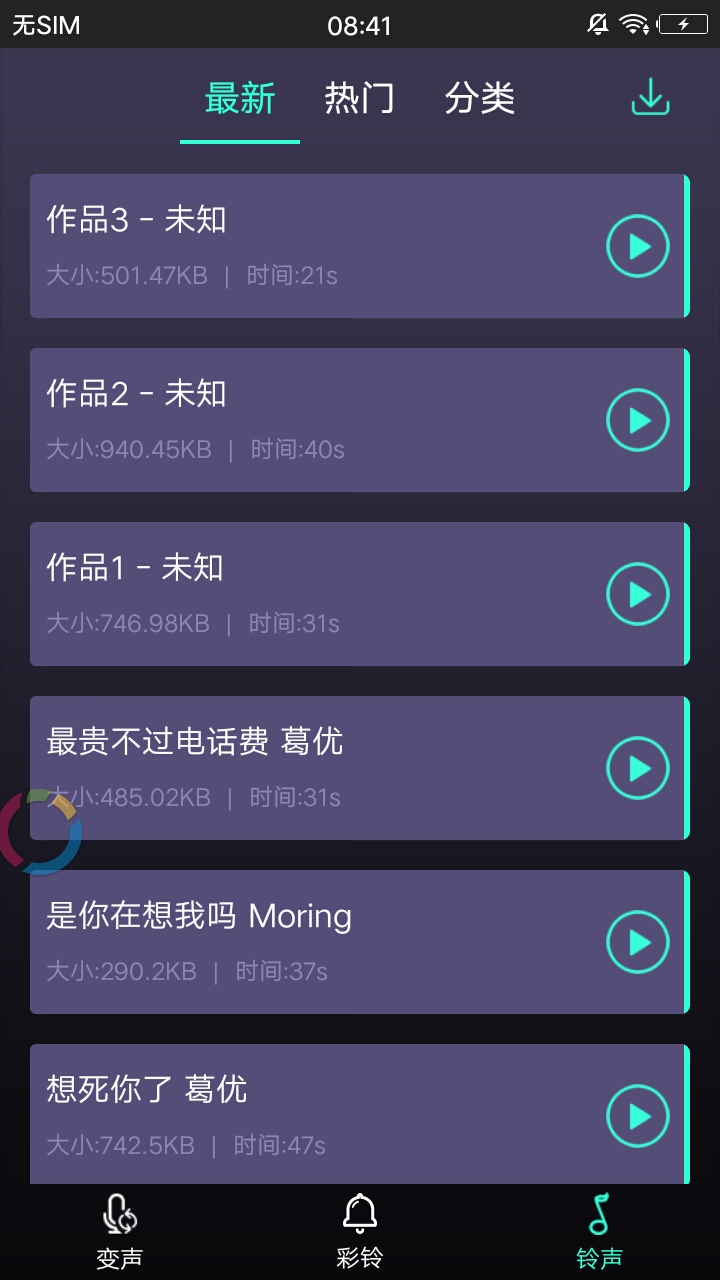Open the 想死你了 葛优 row
The width and height of the screenshot is (720, 1280).
300,1116
